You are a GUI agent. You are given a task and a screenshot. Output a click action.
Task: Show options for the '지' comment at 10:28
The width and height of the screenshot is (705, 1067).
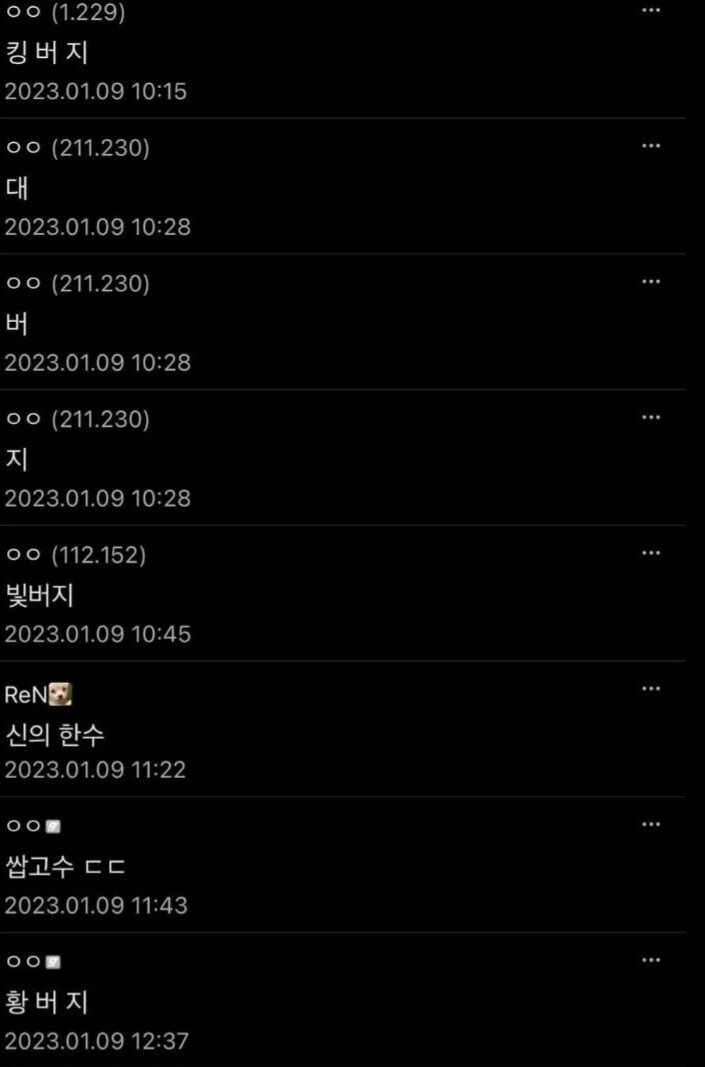[x=651, y=417]
